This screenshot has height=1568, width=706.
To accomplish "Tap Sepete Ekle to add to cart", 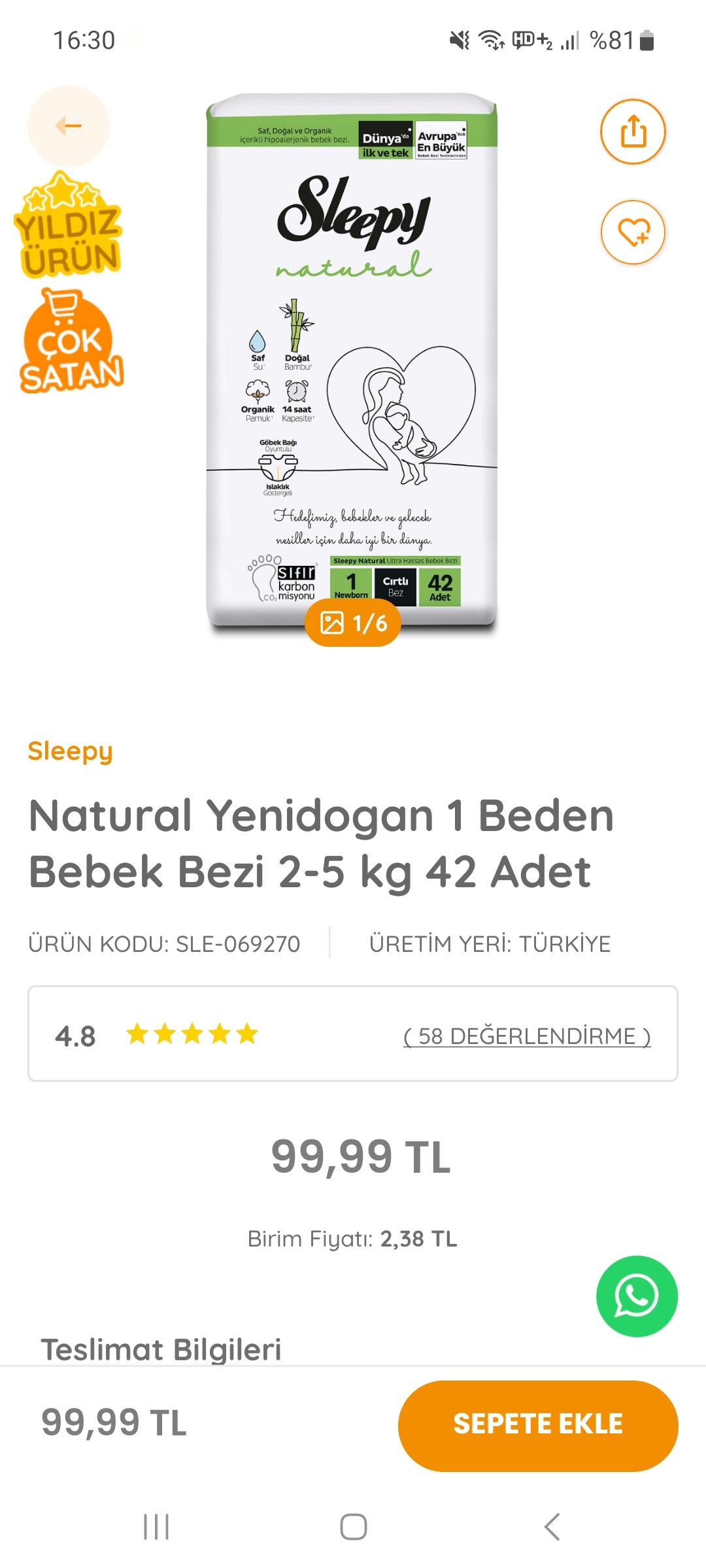I will click(537, 1424).
